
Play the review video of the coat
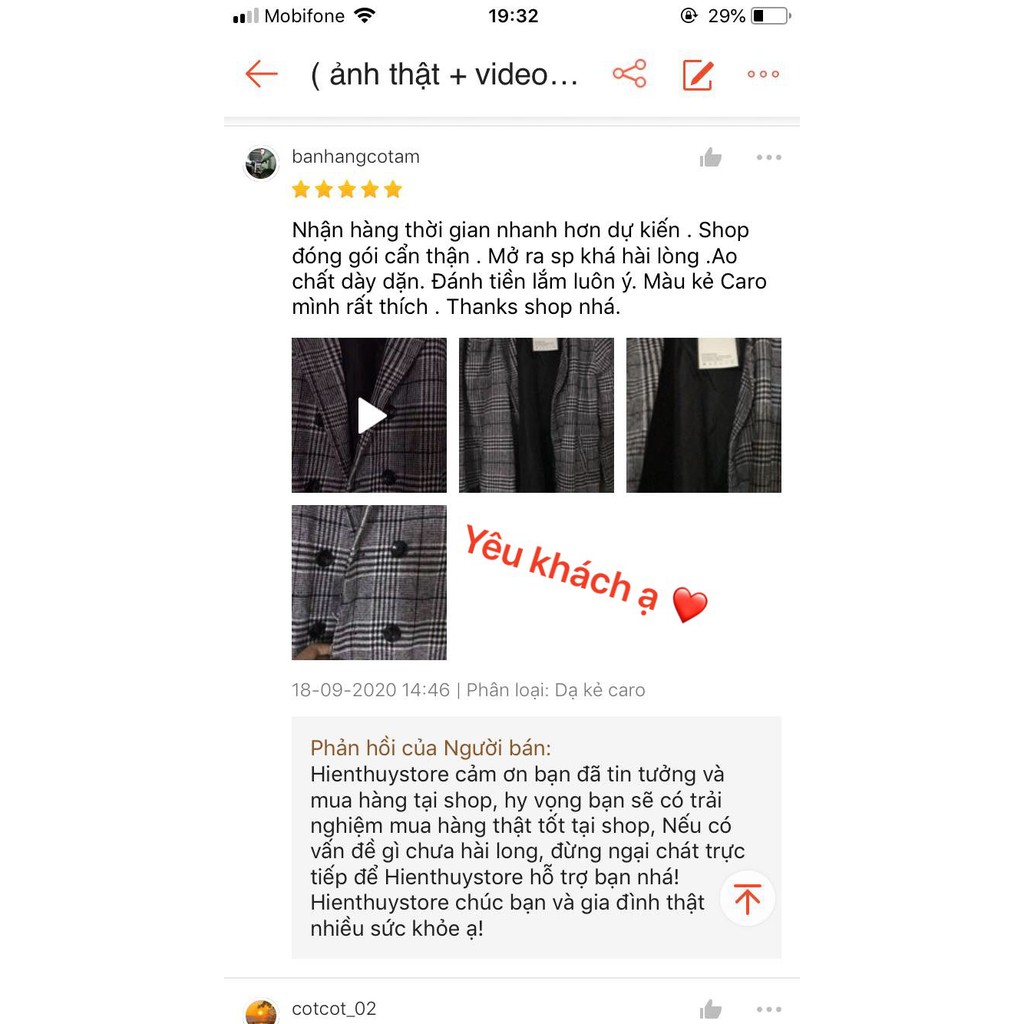click(x=369, y=415)
